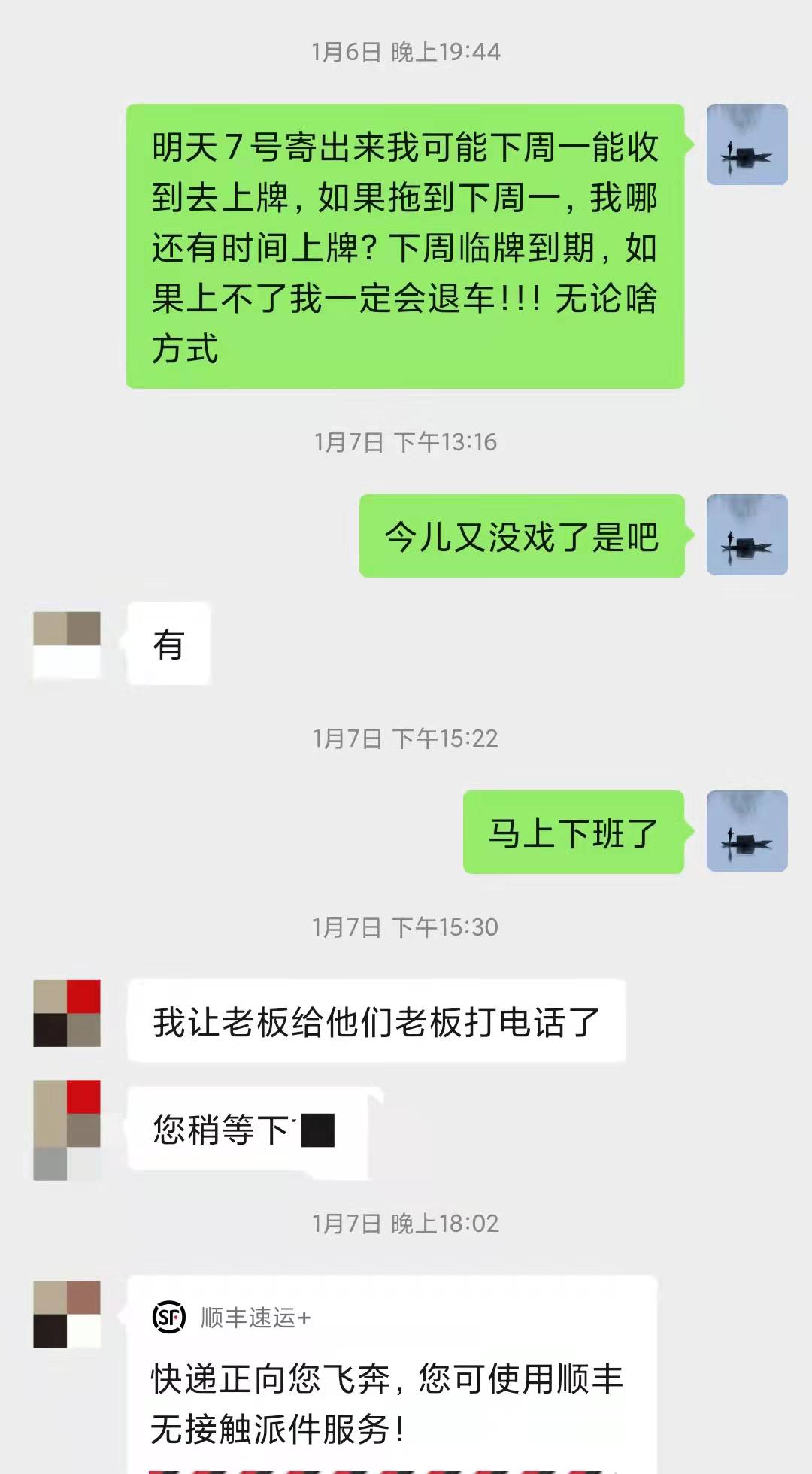Viewport: 812px width, 1474px height.
Task: Tap avatar beside the "明天7号寄出来" message
Action: [747, 144]
